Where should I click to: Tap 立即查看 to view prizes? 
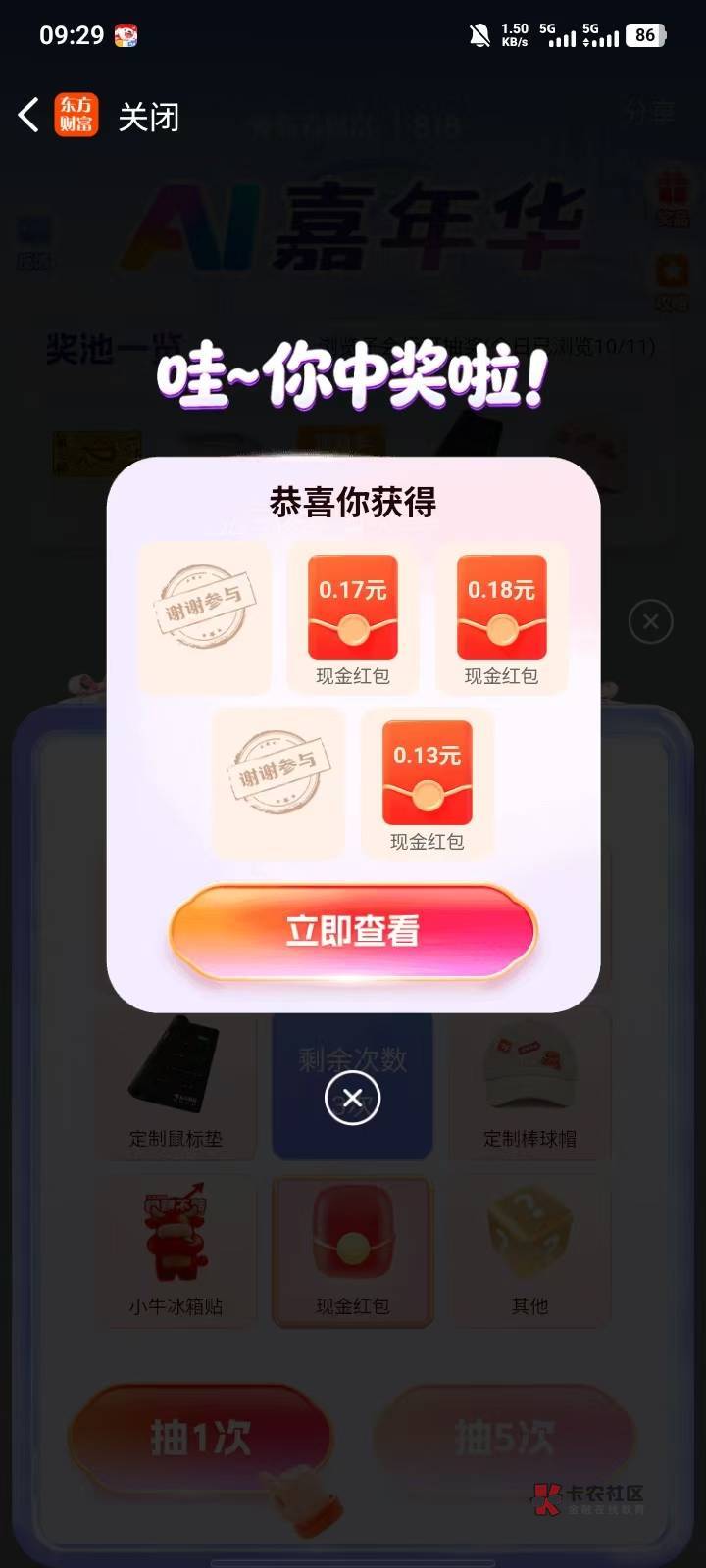point(353,931)
